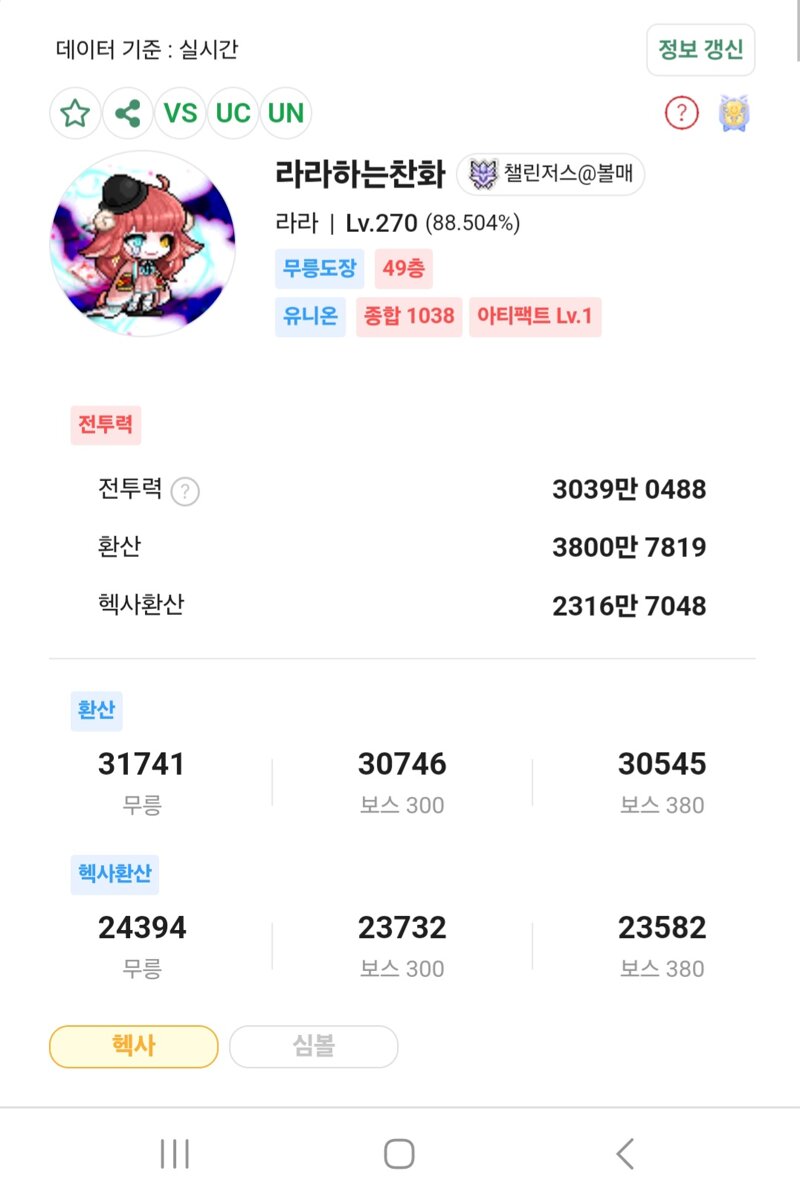Go back using system navigation
Screen dimensions: 800x1200
(x=625, y=1154)
